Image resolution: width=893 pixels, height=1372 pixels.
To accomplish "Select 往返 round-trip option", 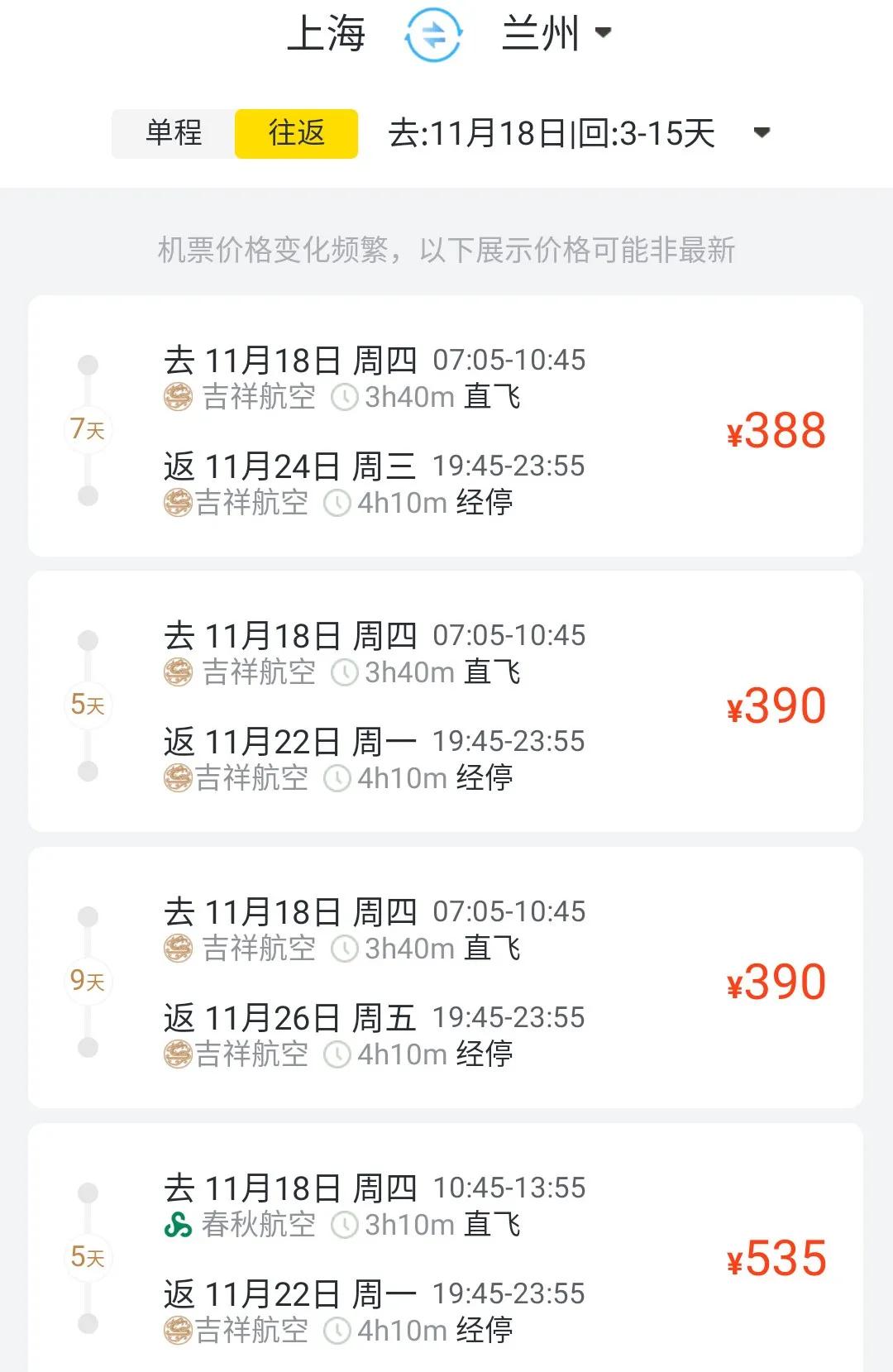I will [296, 133].
